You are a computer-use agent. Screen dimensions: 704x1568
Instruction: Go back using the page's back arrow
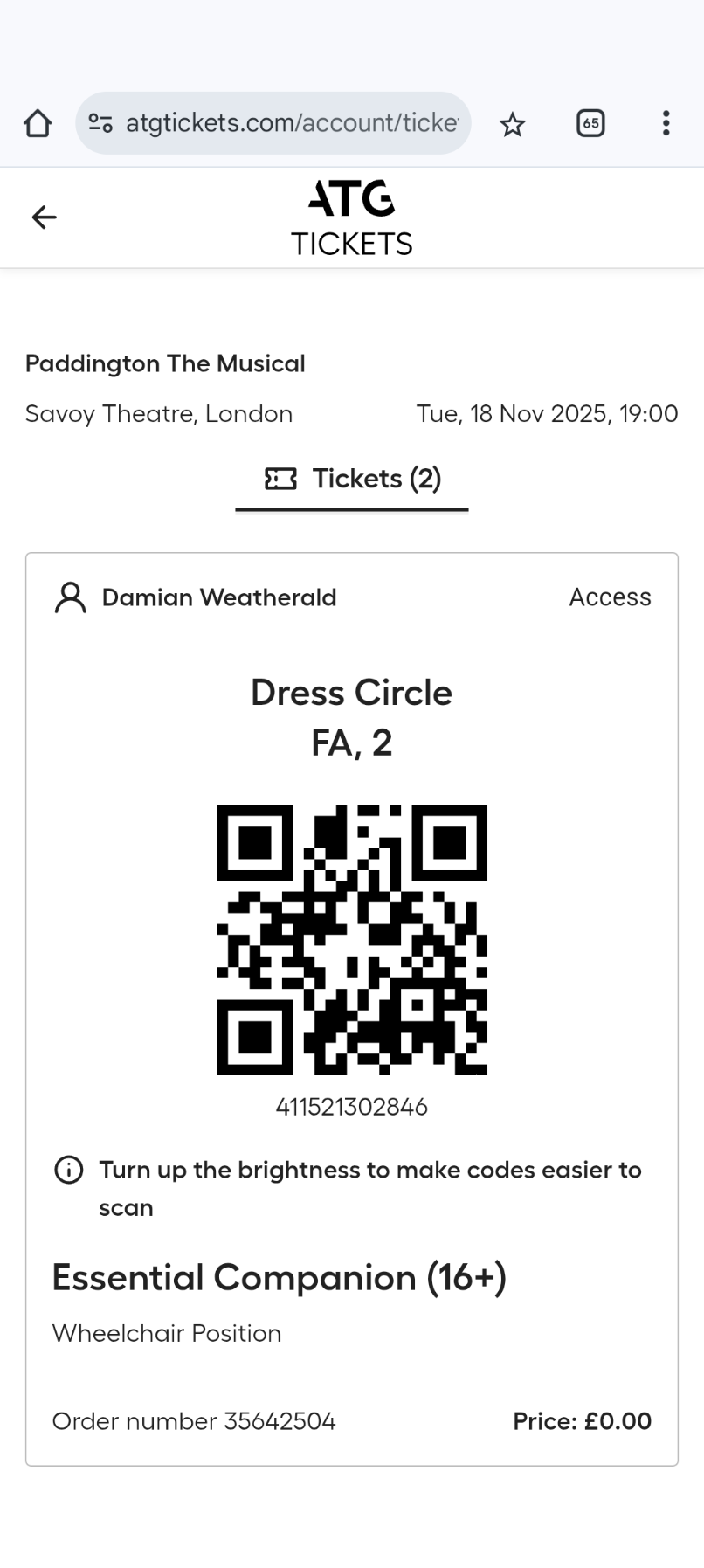click(44, 217)
